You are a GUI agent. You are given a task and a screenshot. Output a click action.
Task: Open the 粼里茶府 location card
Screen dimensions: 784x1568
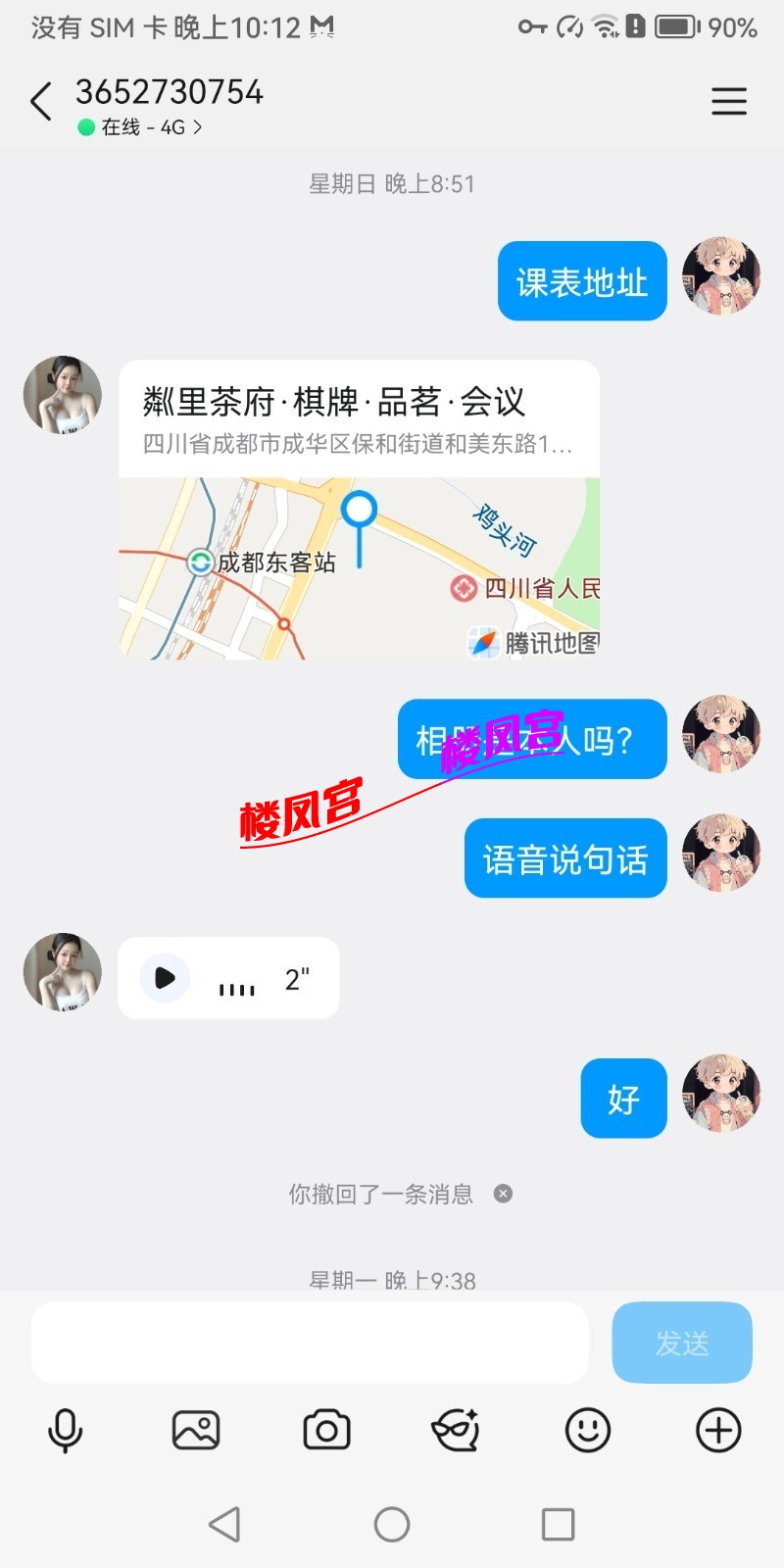[x=359, y=510]
